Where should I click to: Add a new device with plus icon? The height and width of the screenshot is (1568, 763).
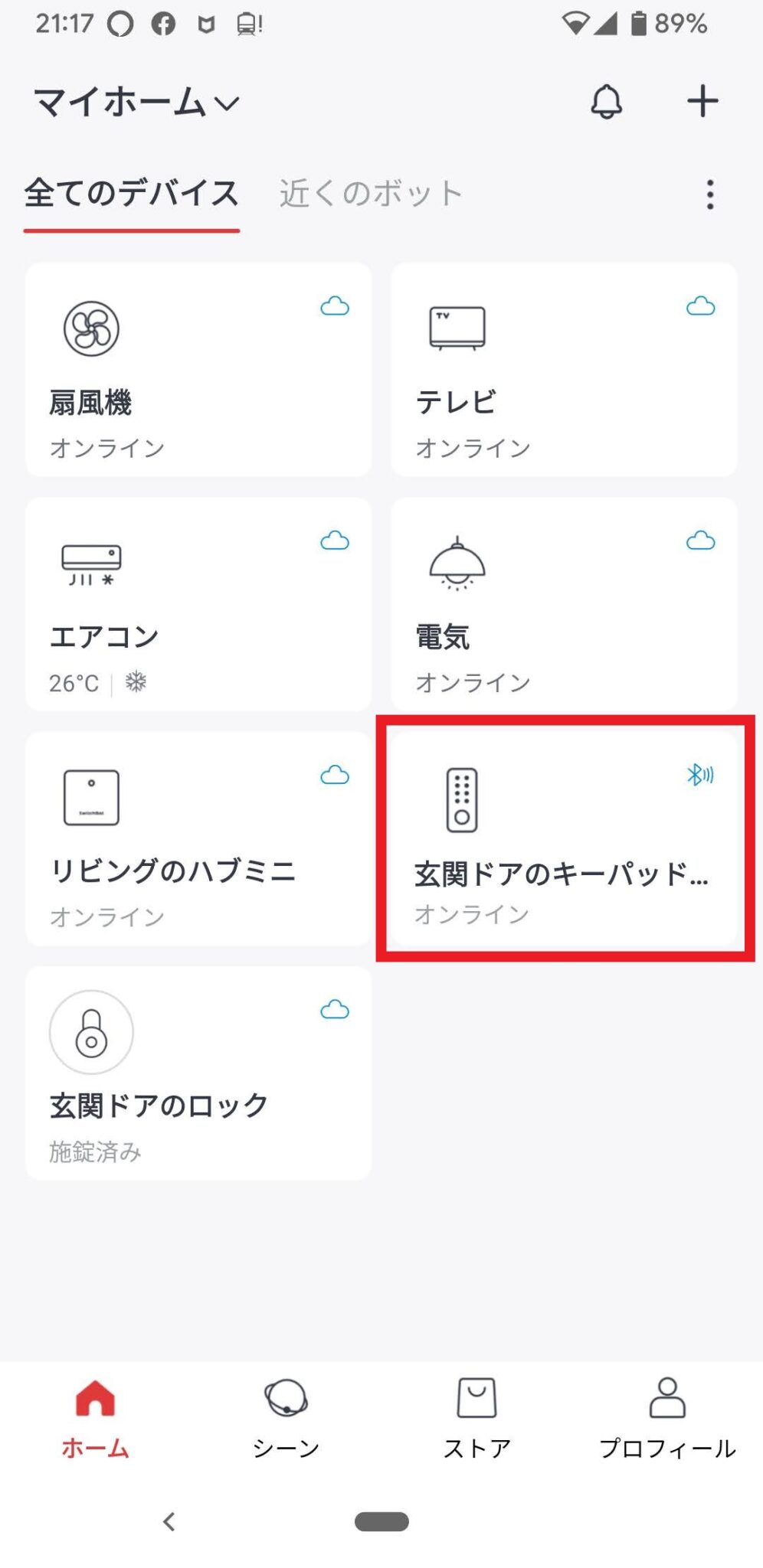tap(702, 102)
